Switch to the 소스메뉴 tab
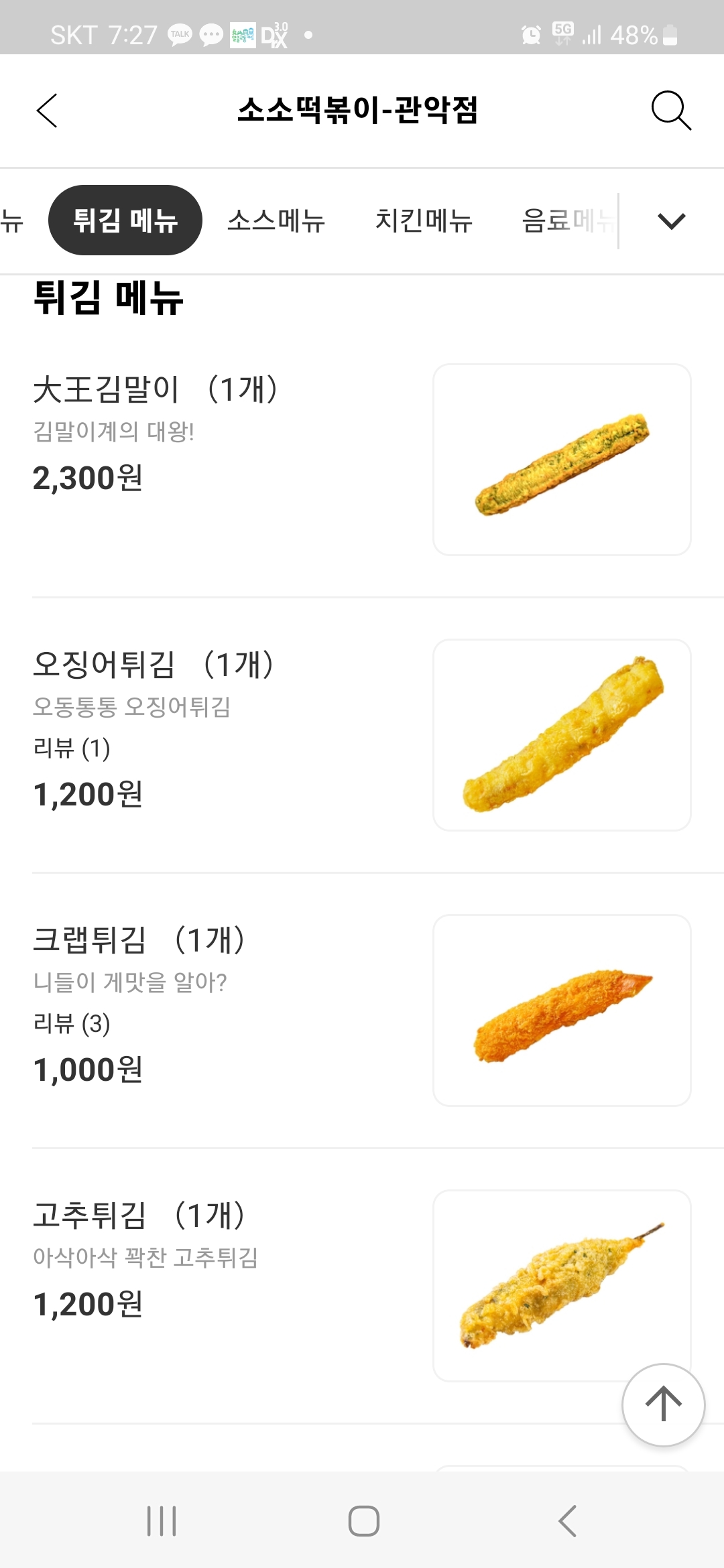Viewport: 724px width, 1568px height. (x=276, y=220)
